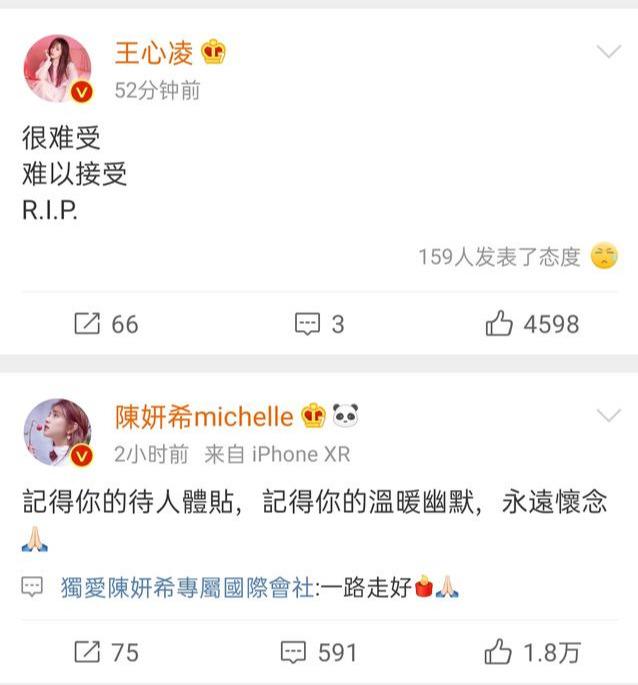The image size is (638, 685).
Task: Expand options chevron on 王心凌's post
Action: 608,52
